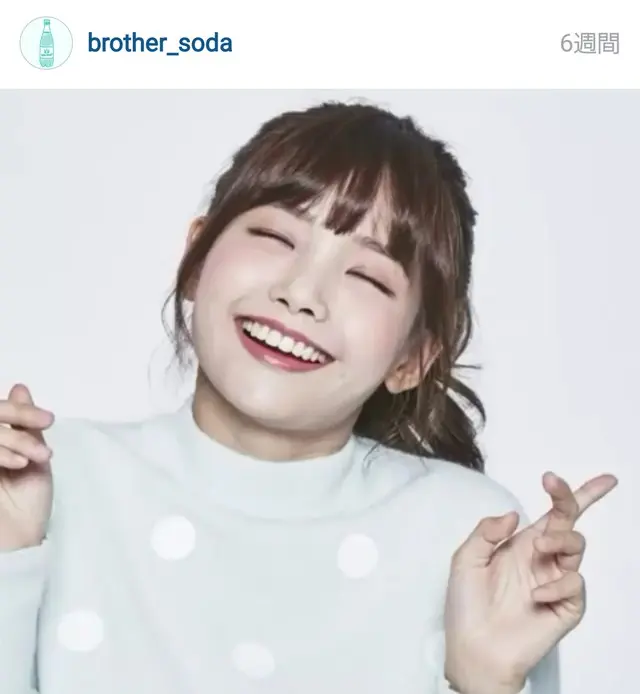Open the posted photo by brother_soda
The height and width of the screenshot is (694, 640).
coord(320,390)
